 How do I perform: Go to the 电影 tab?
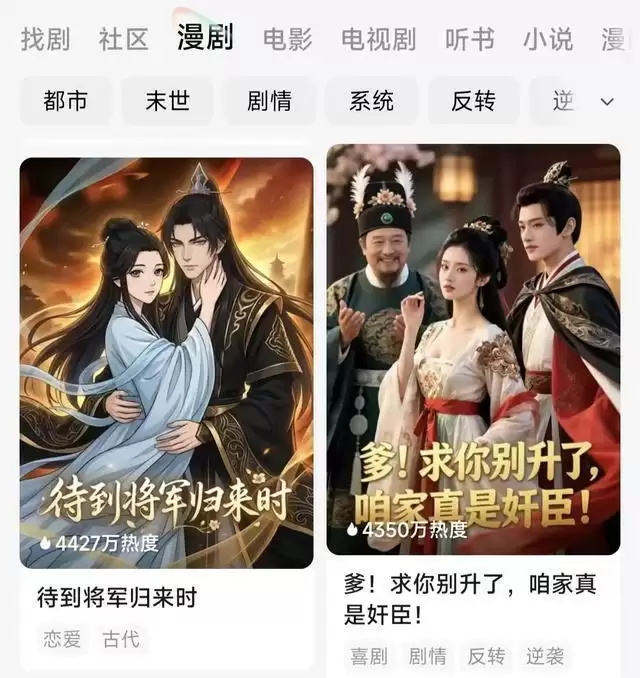coord(287,39)
